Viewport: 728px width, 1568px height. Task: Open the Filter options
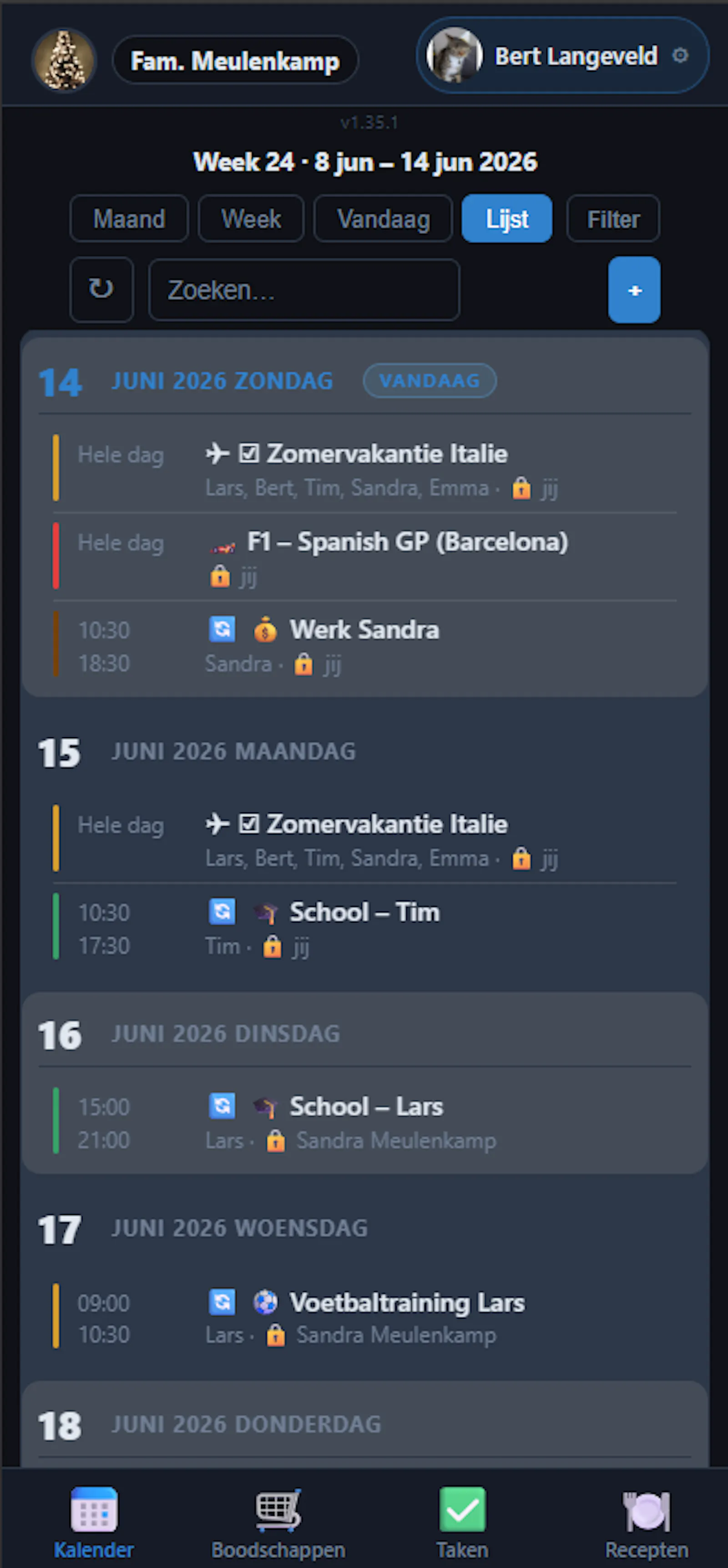click(613, 218)
